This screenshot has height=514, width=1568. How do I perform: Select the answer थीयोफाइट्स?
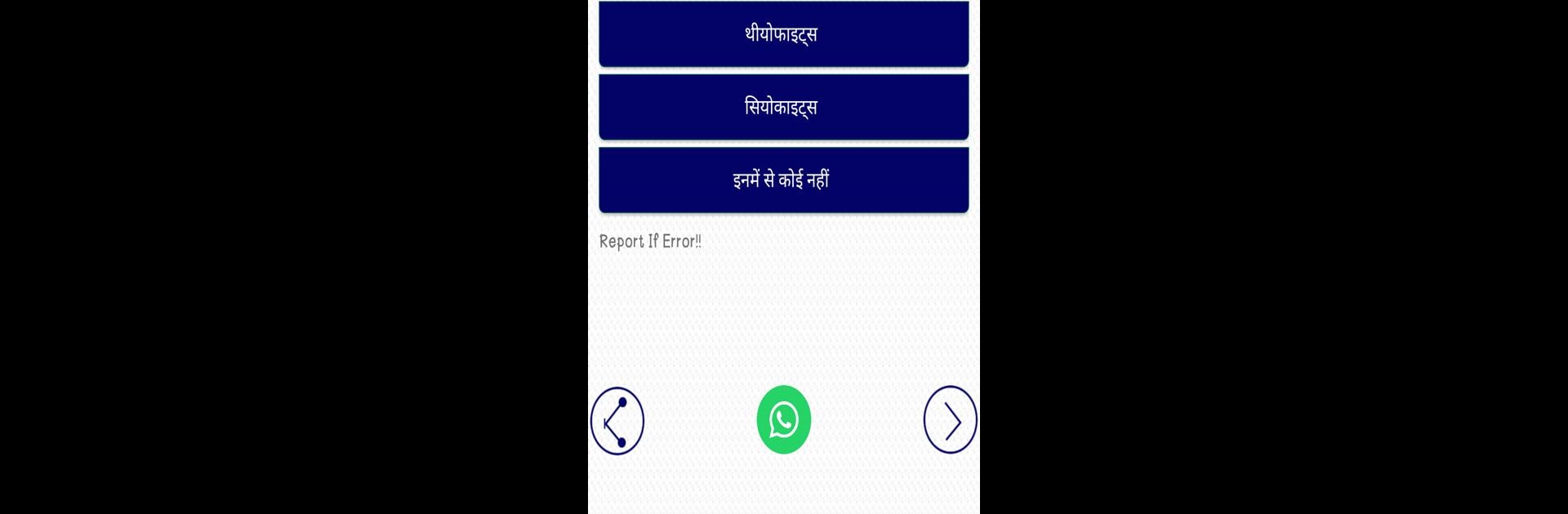click(x=783, y=33)
